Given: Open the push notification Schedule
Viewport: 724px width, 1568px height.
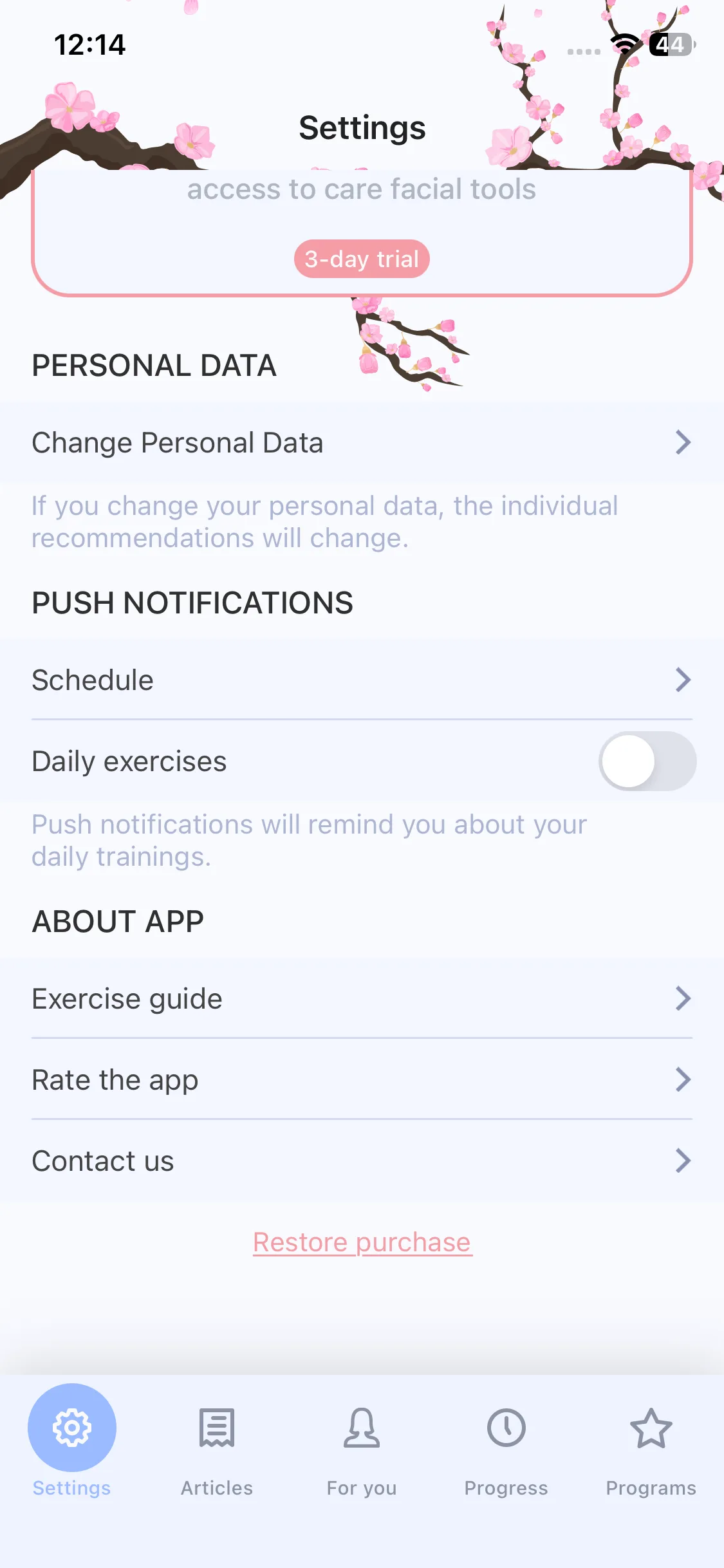Looking at the screenshot, I should pos(362,680).
